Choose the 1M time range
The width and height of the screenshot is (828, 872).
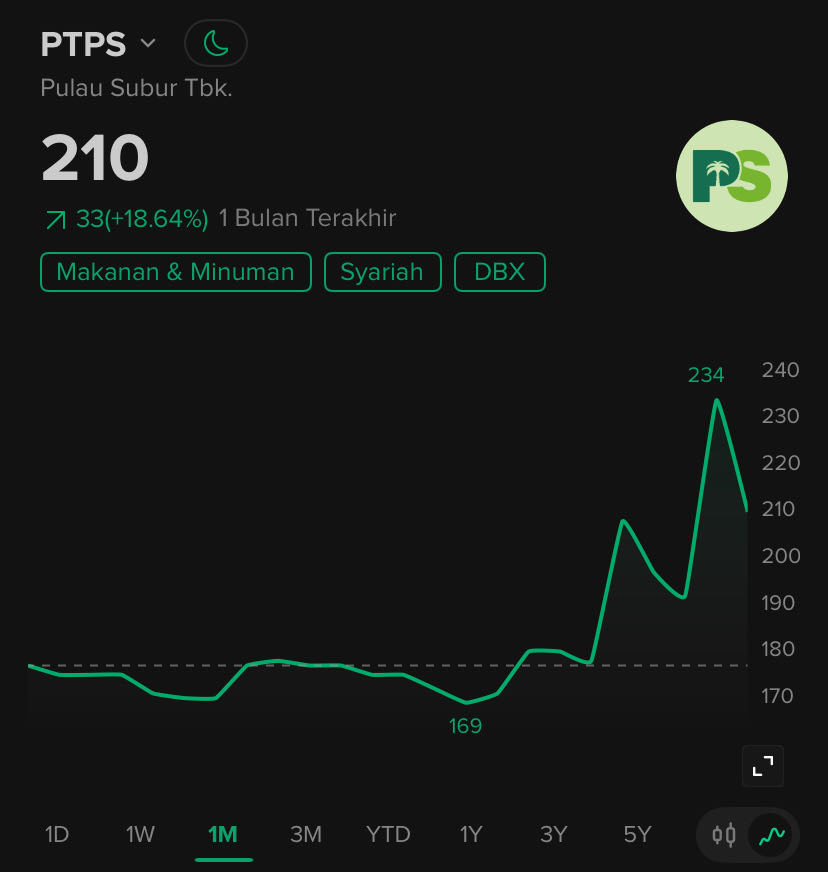223,834
